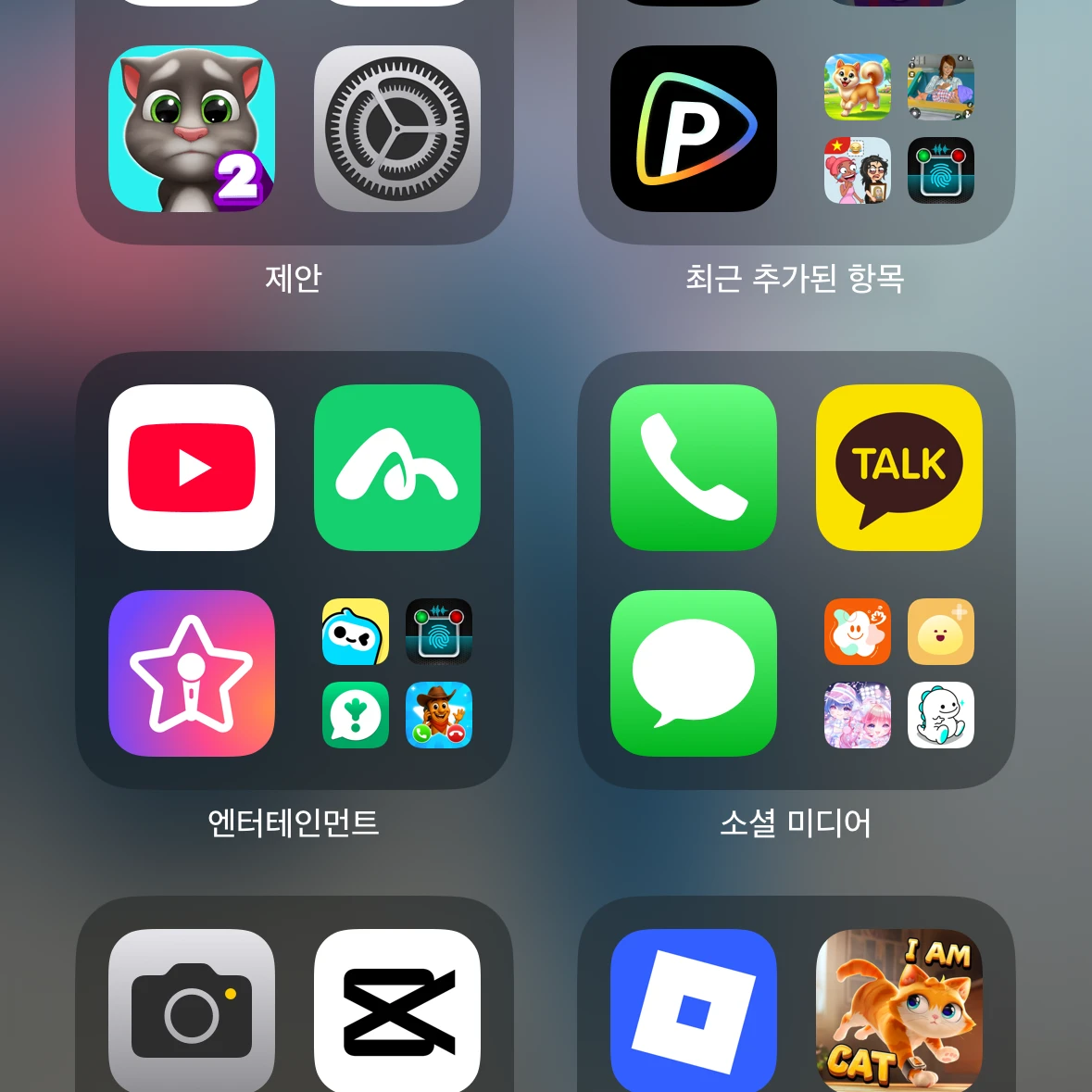1092x1092 pixels.
Task: Open the star microphone karaoke app
Action: [192, 673]
